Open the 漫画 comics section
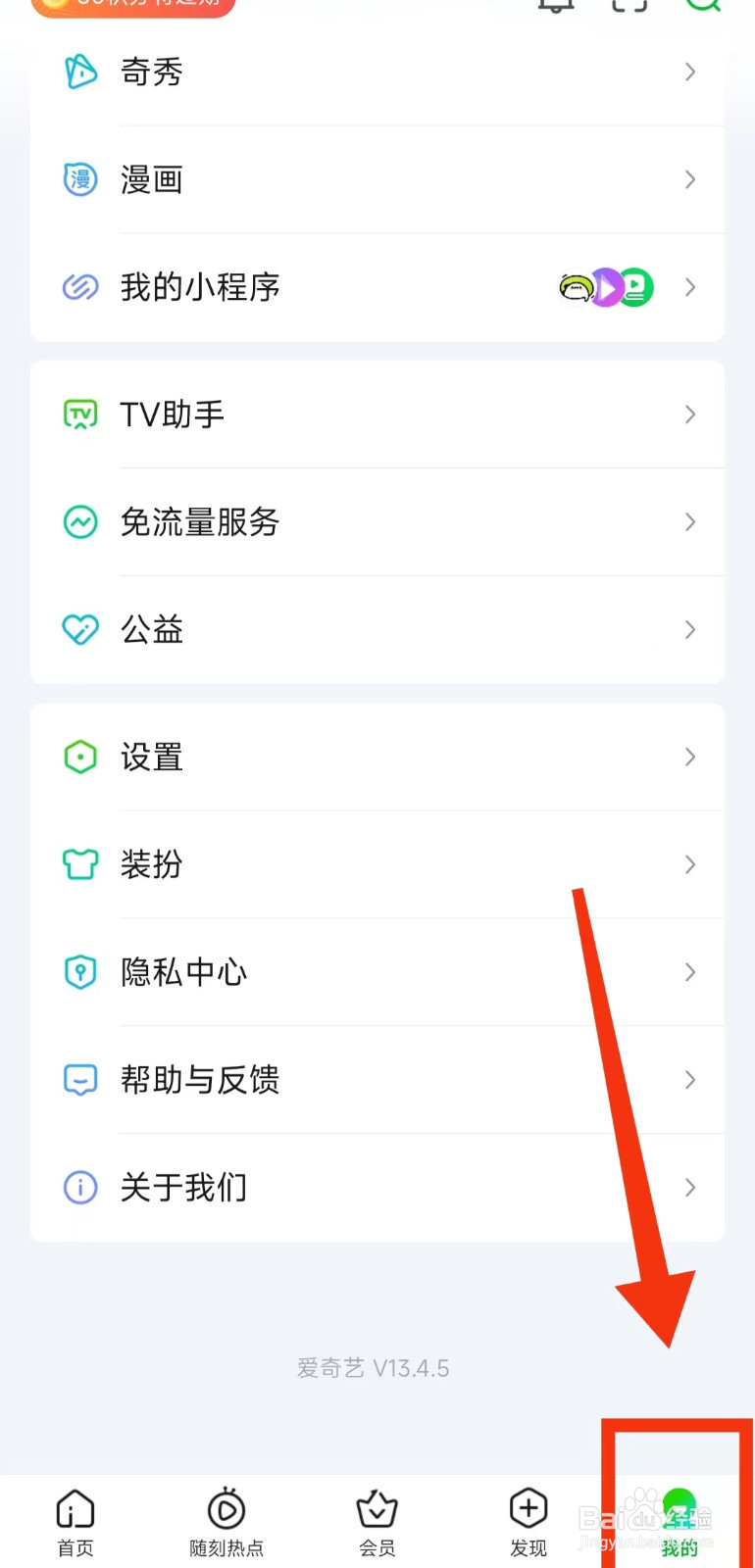 pos(152,179)
